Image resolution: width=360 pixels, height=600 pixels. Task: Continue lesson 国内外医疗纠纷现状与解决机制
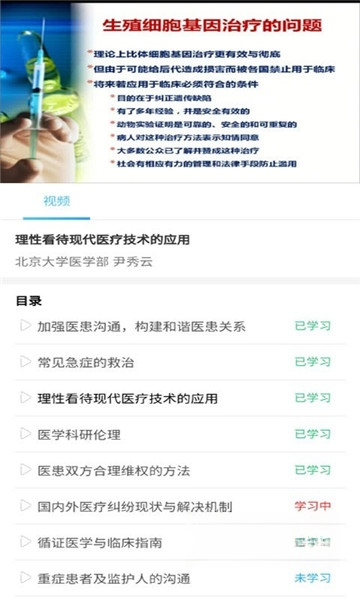coord(180,506)
